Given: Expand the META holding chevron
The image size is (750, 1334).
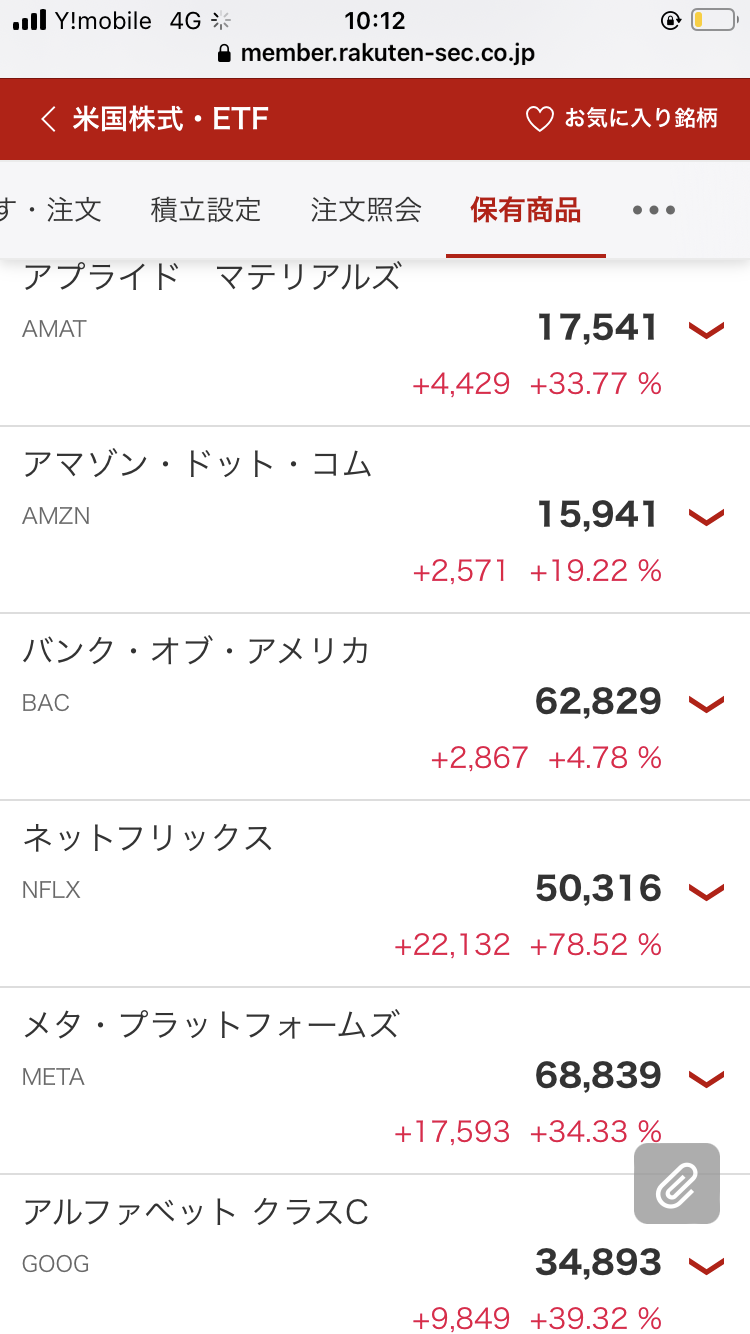Looking at the screenshot, I should (707, 1077).
